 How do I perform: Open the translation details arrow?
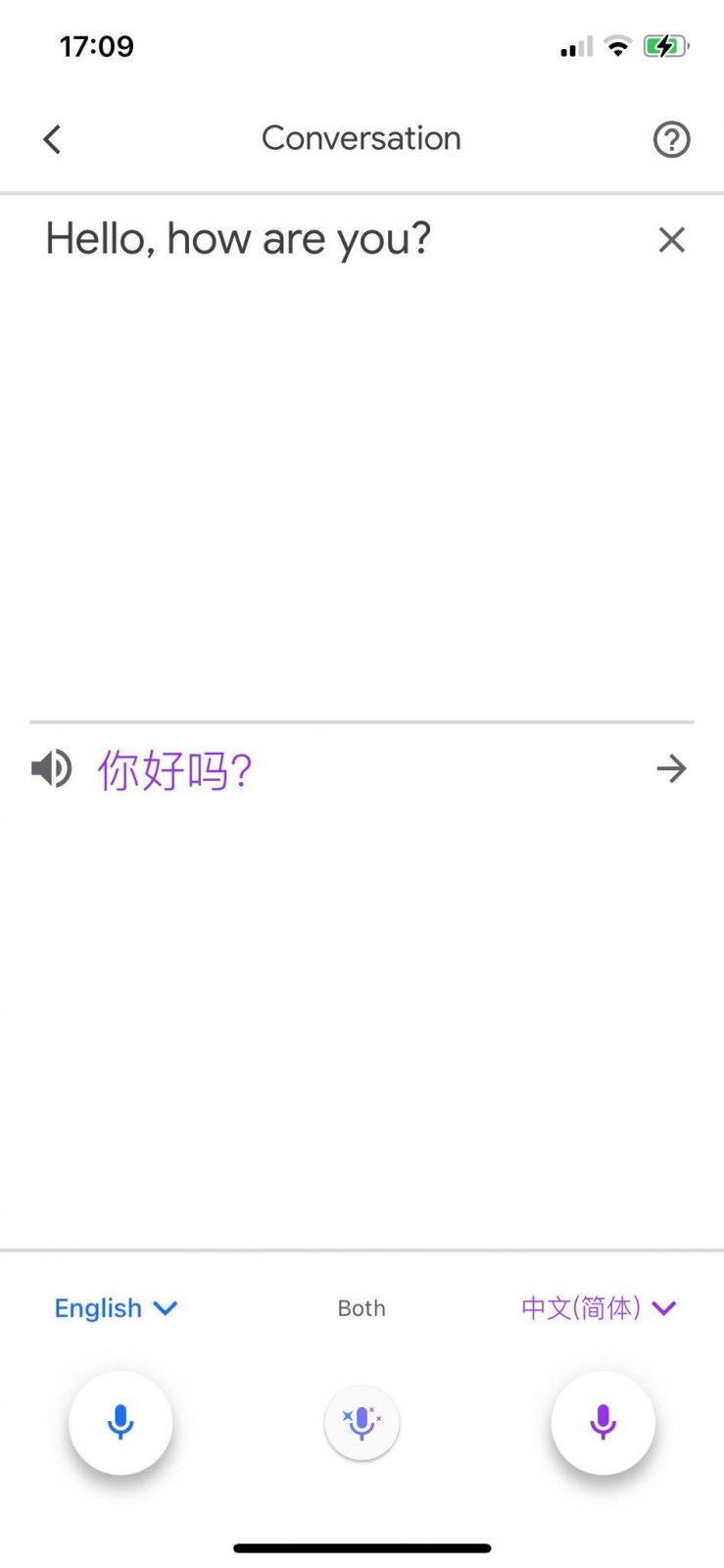point(671,769)
